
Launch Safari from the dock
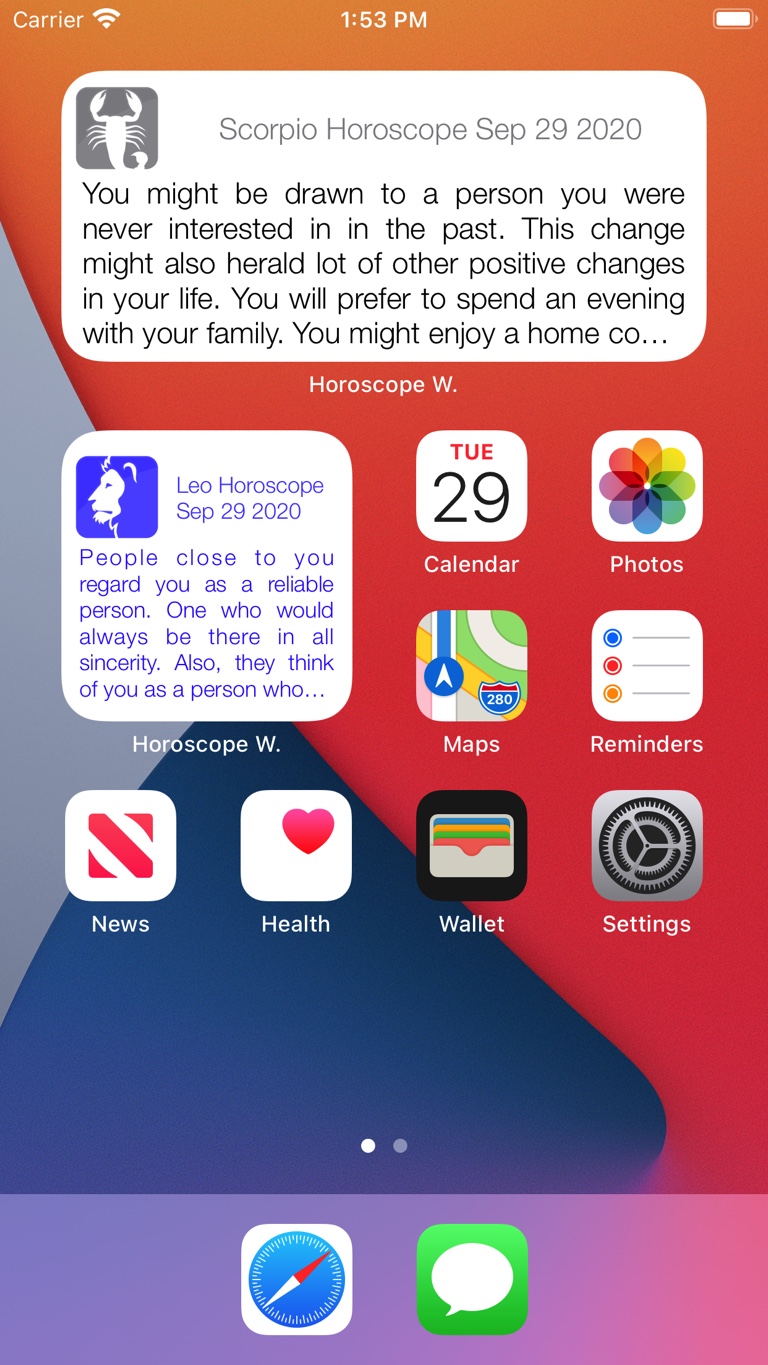pyautogui.click(x=296, y=1279)
